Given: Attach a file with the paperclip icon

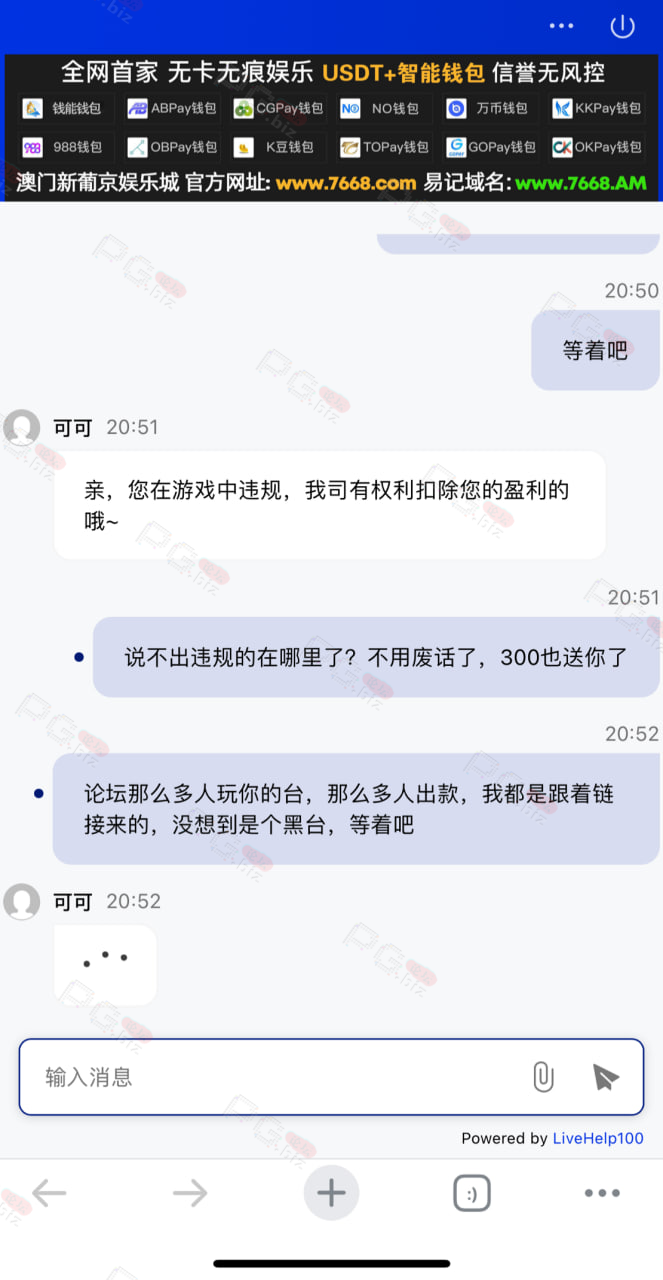Looking at the screenshot, I should pyautogui.click(x=543, y=1077).
